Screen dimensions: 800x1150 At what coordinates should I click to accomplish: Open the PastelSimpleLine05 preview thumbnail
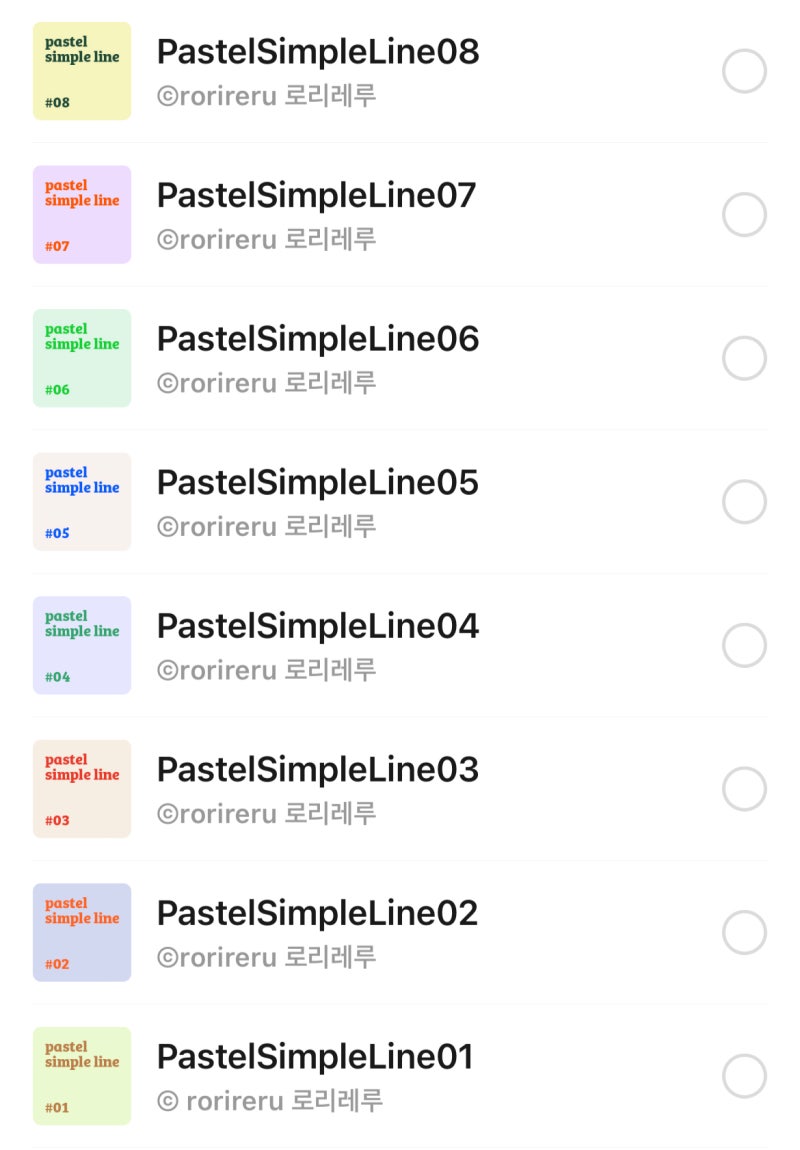click(82, 501)
